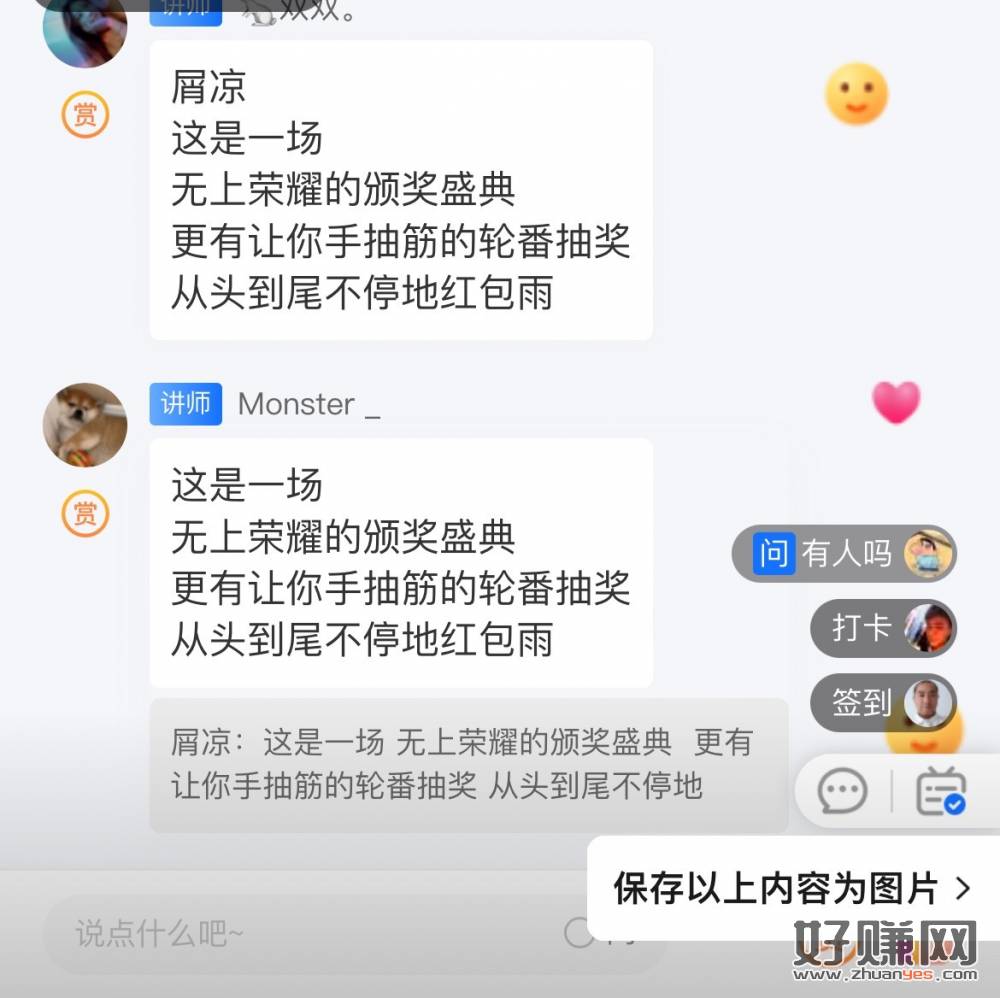Open the quoted 屑凉 reply preview
The width and height of the screenshot is (1000, 998).
(468, 765)
